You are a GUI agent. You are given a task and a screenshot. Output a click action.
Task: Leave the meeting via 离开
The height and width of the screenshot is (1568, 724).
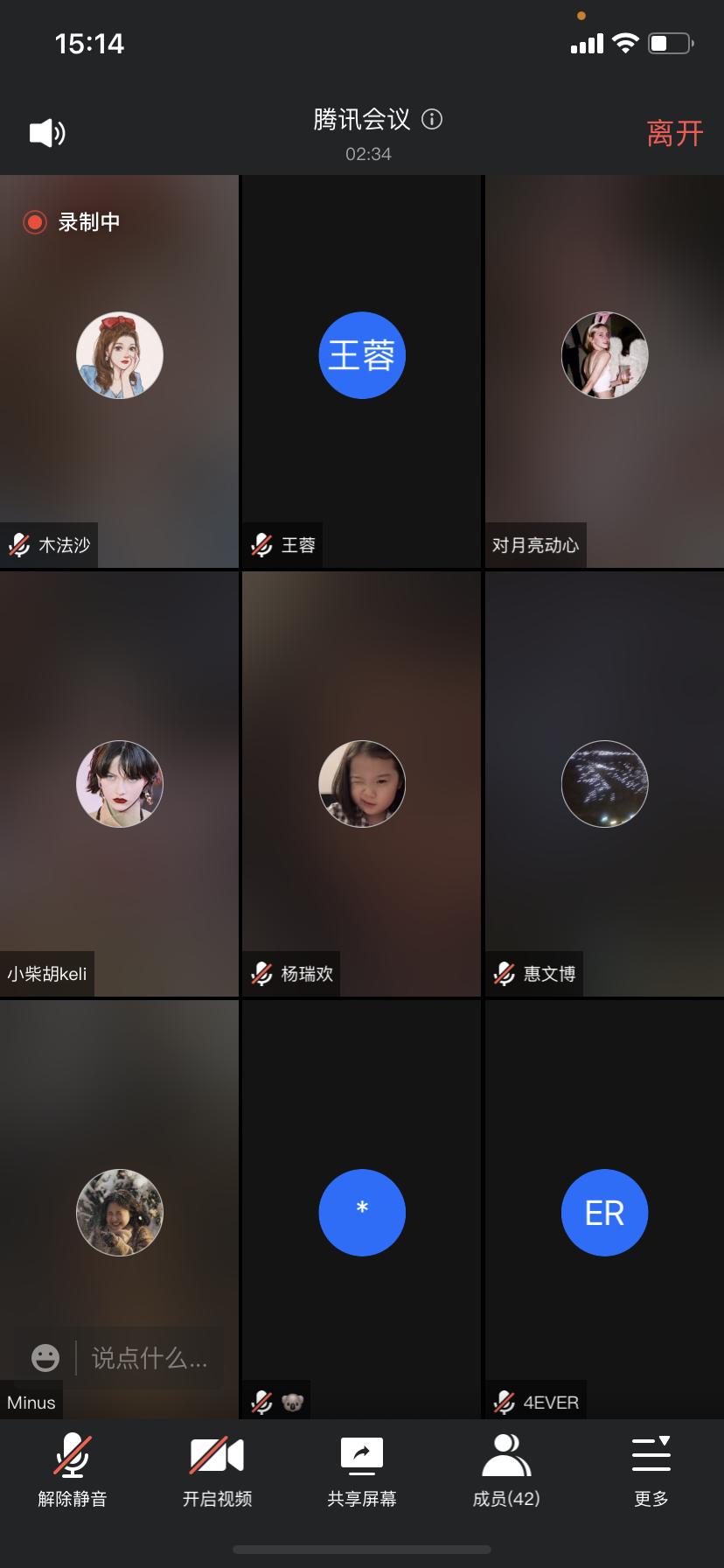(x=674, y=134)
